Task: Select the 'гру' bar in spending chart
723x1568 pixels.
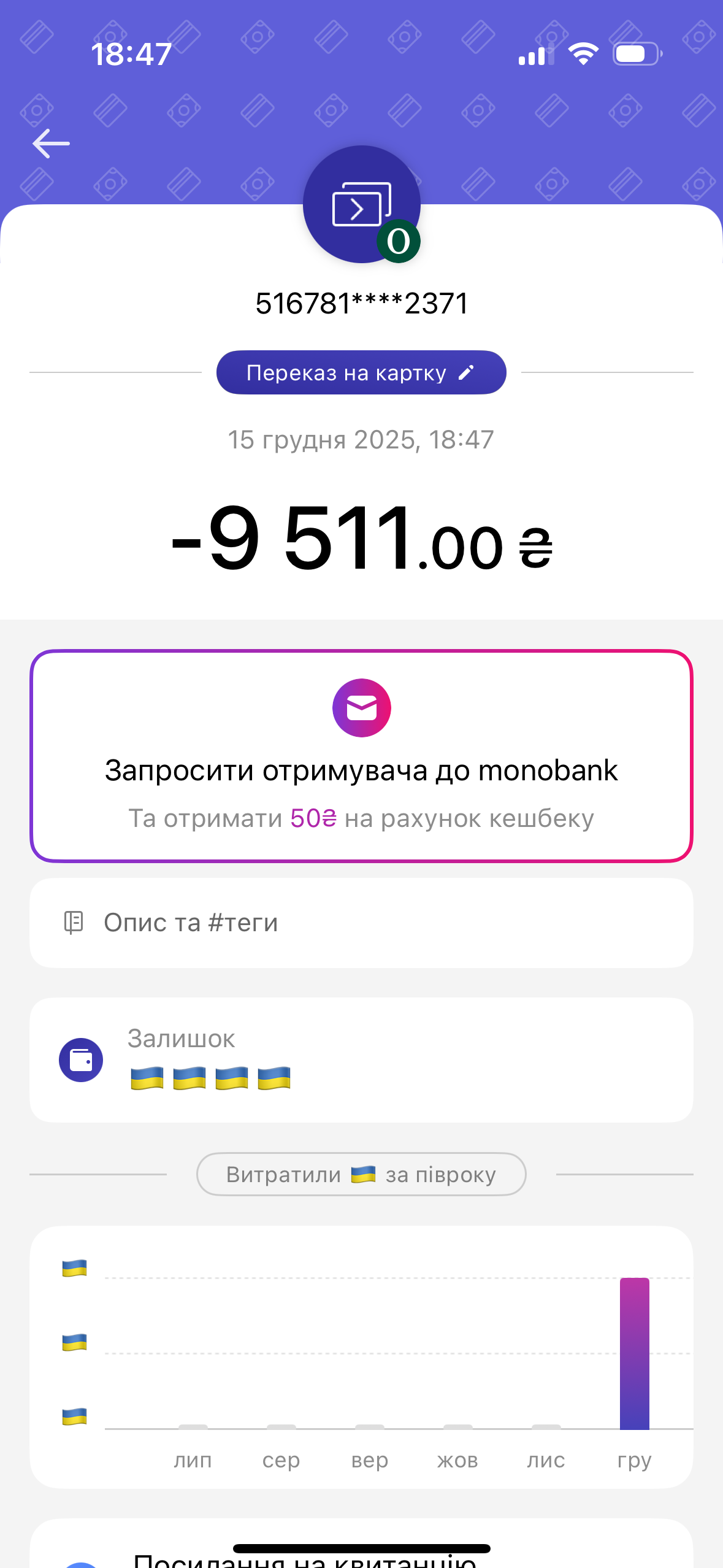Action: coord(634,1353)
